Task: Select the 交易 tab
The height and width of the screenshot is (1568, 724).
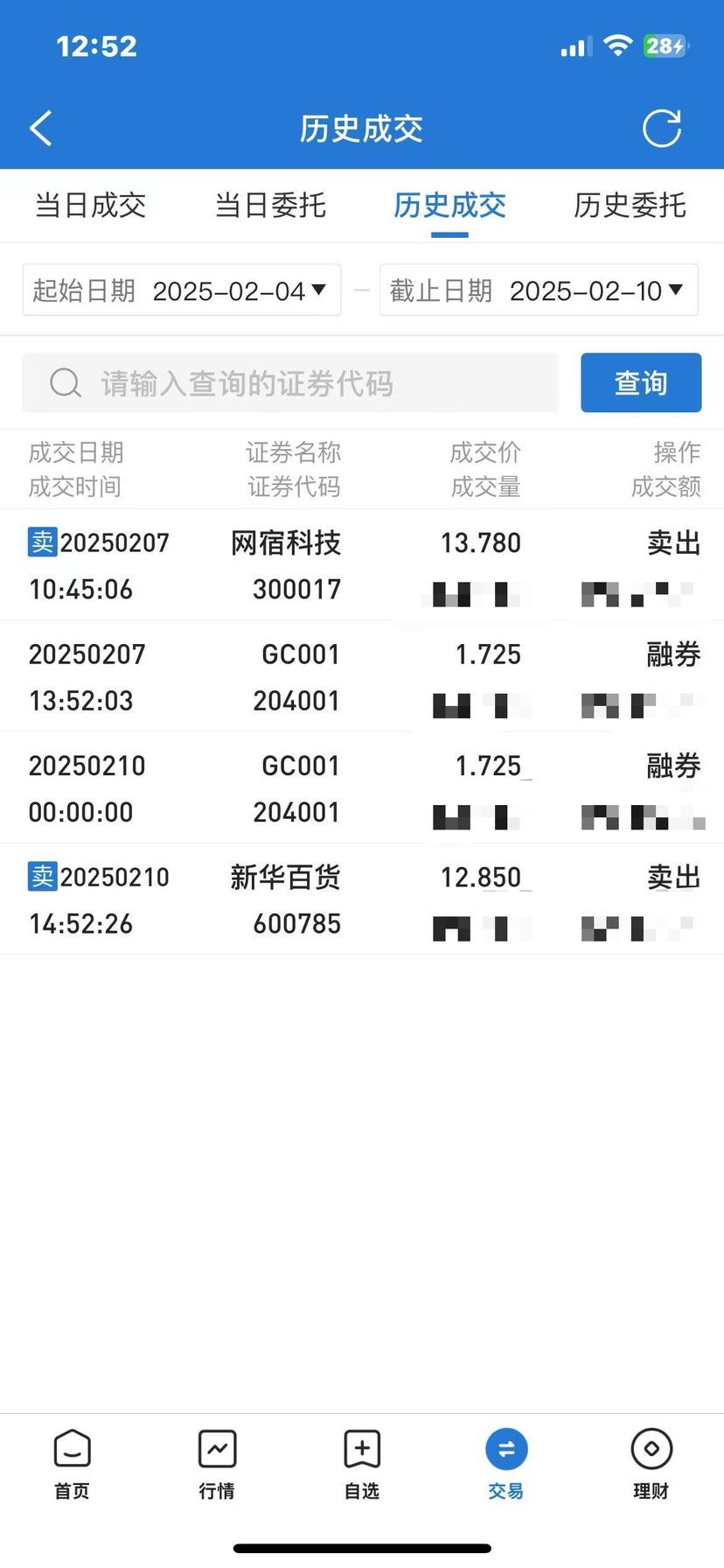Action: tap(506, 1465)
